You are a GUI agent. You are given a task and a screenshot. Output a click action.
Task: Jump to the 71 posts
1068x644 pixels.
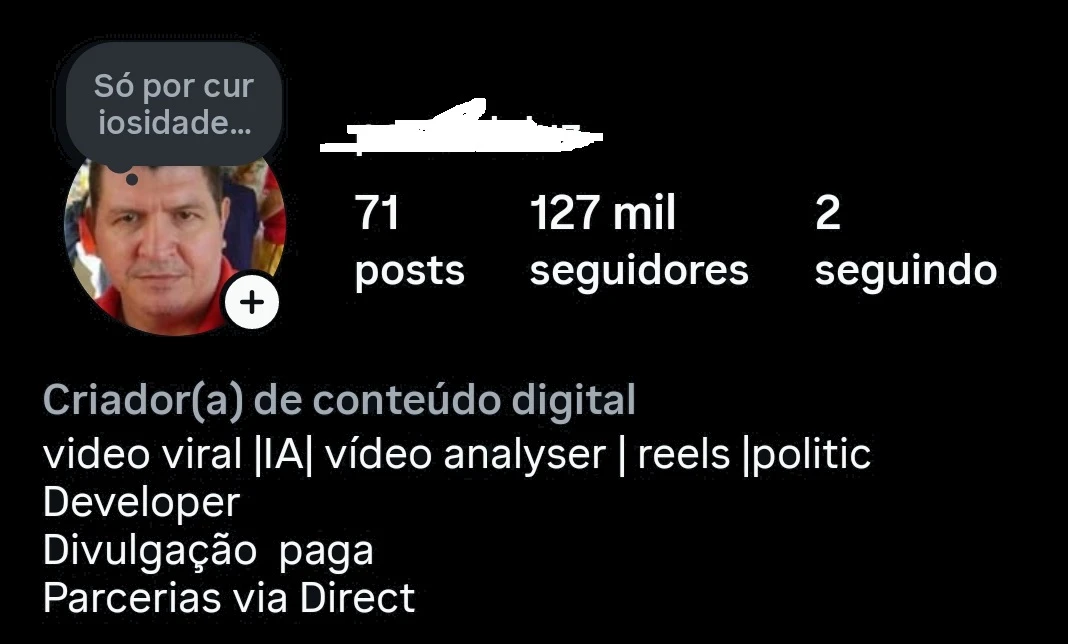409,242
